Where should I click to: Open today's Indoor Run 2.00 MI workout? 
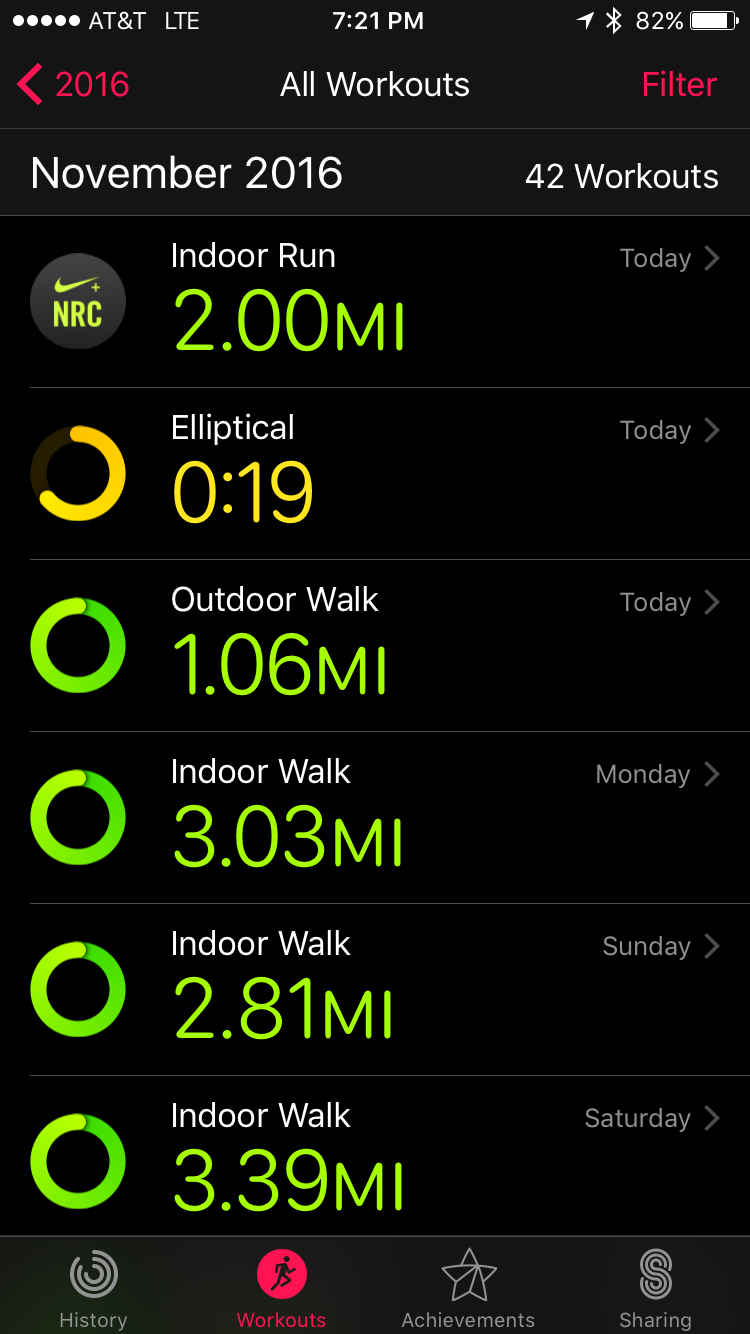tap(375, 302)
